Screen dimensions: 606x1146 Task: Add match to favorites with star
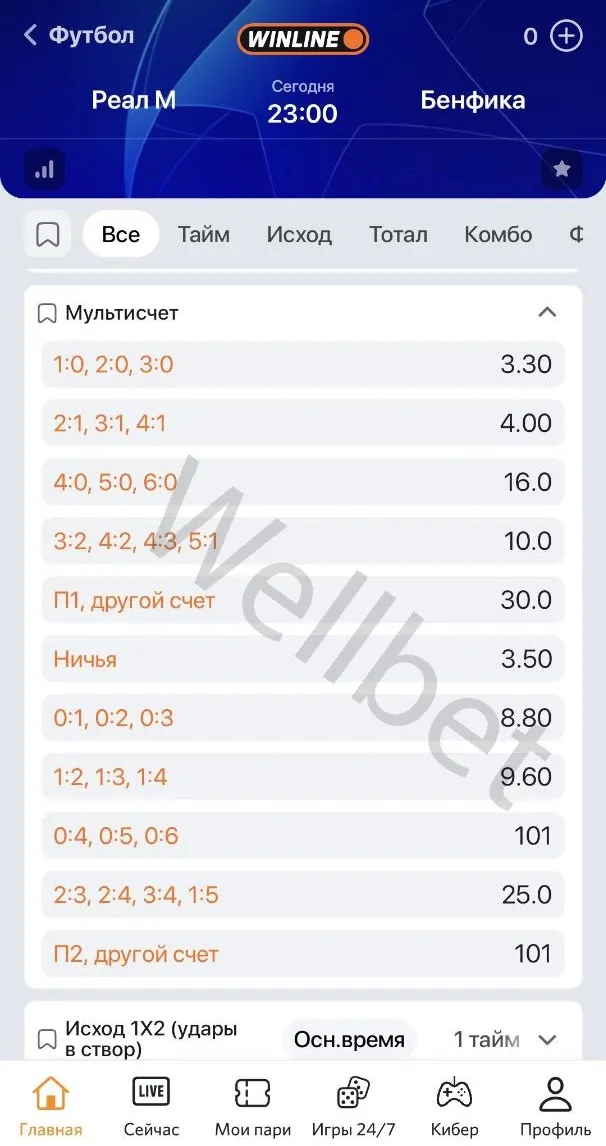tap(561, 169)
